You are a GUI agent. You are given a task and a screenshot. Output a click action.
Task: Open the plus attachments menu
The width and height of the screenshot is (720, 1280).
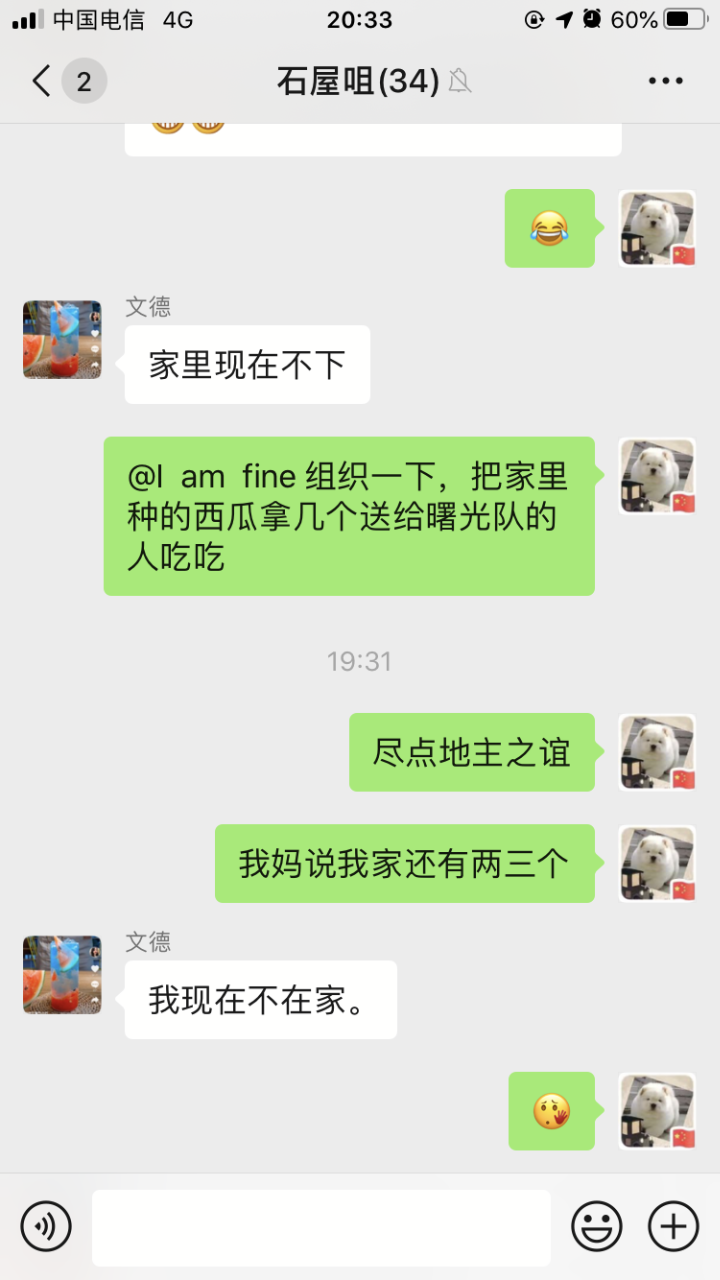point(673,1226)
